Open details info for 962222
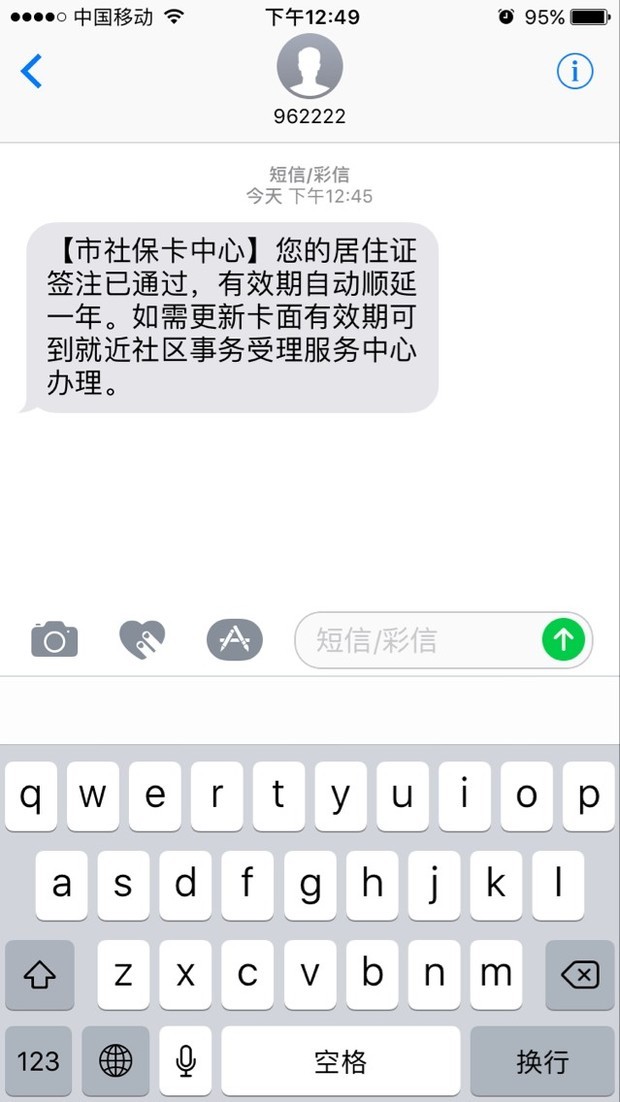620x1102 pixels. click(574, 71)
